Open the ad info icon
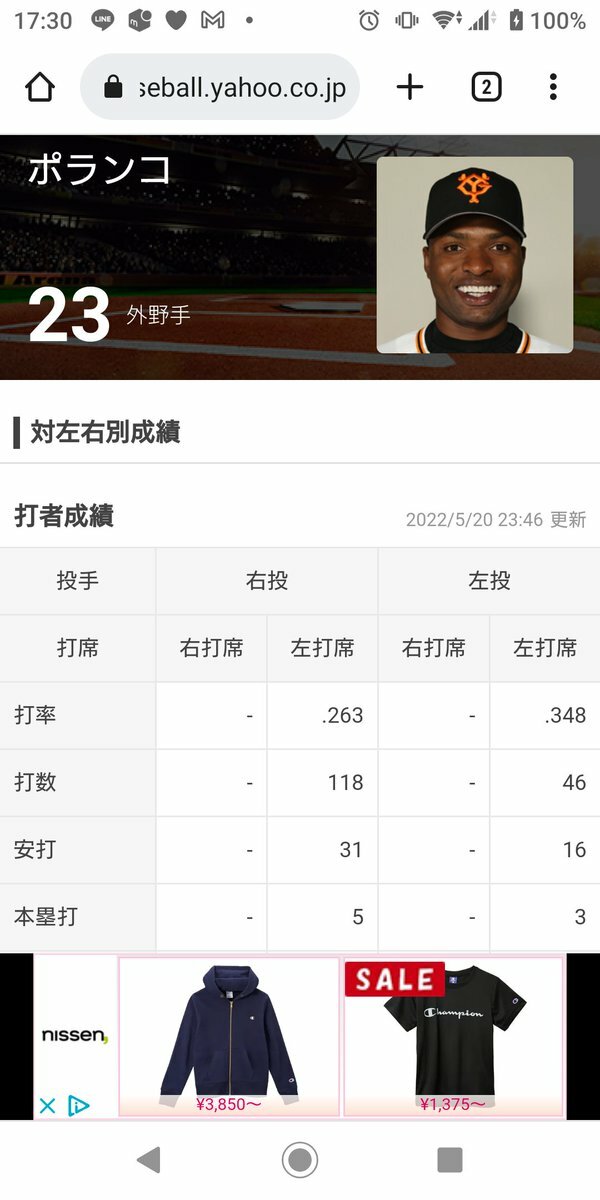This screenshot has height=1200, width=600. [x=78, y=1105]
